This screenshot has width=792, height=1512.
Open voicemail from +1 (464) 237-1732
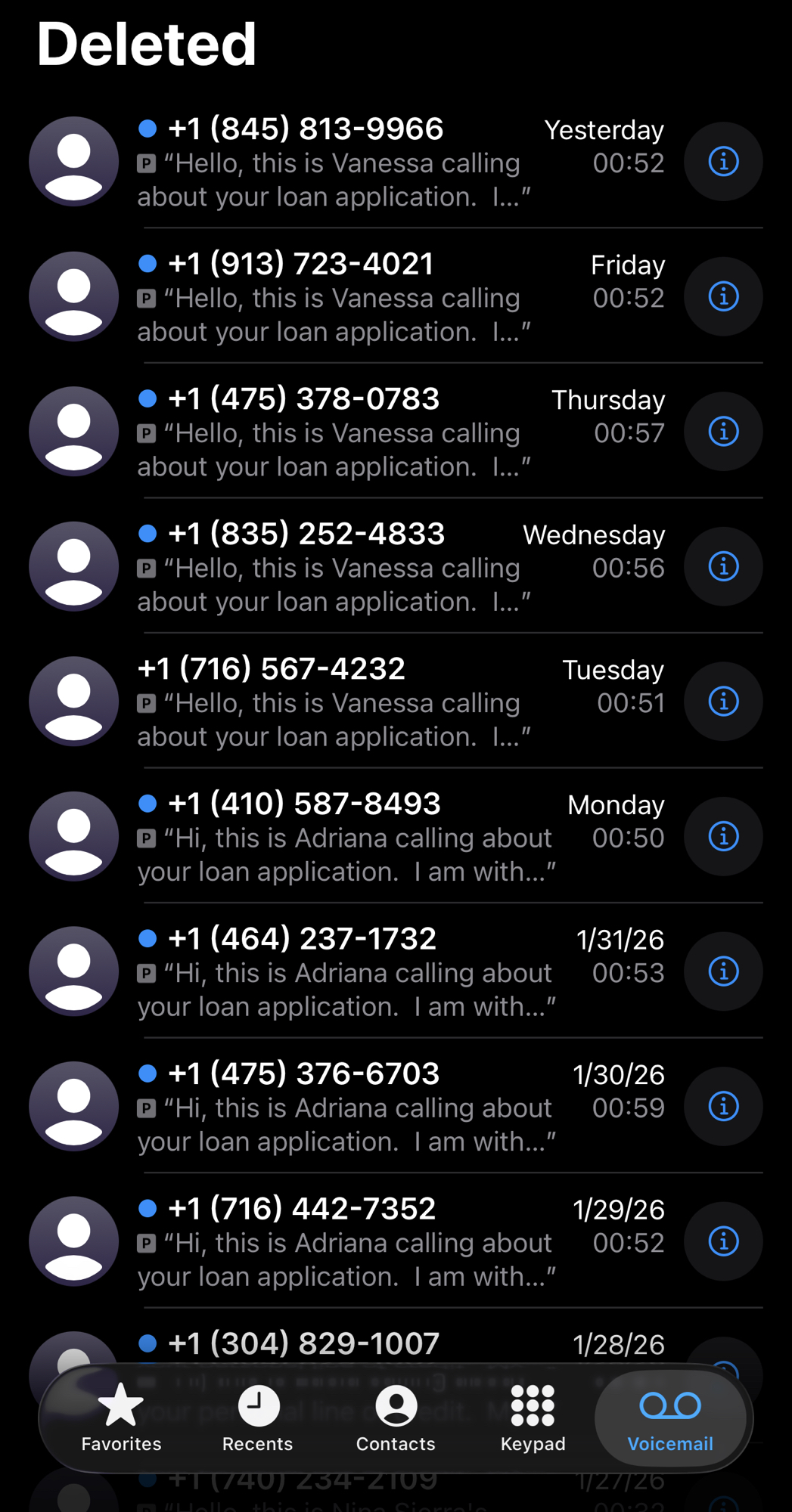(340, 971)
